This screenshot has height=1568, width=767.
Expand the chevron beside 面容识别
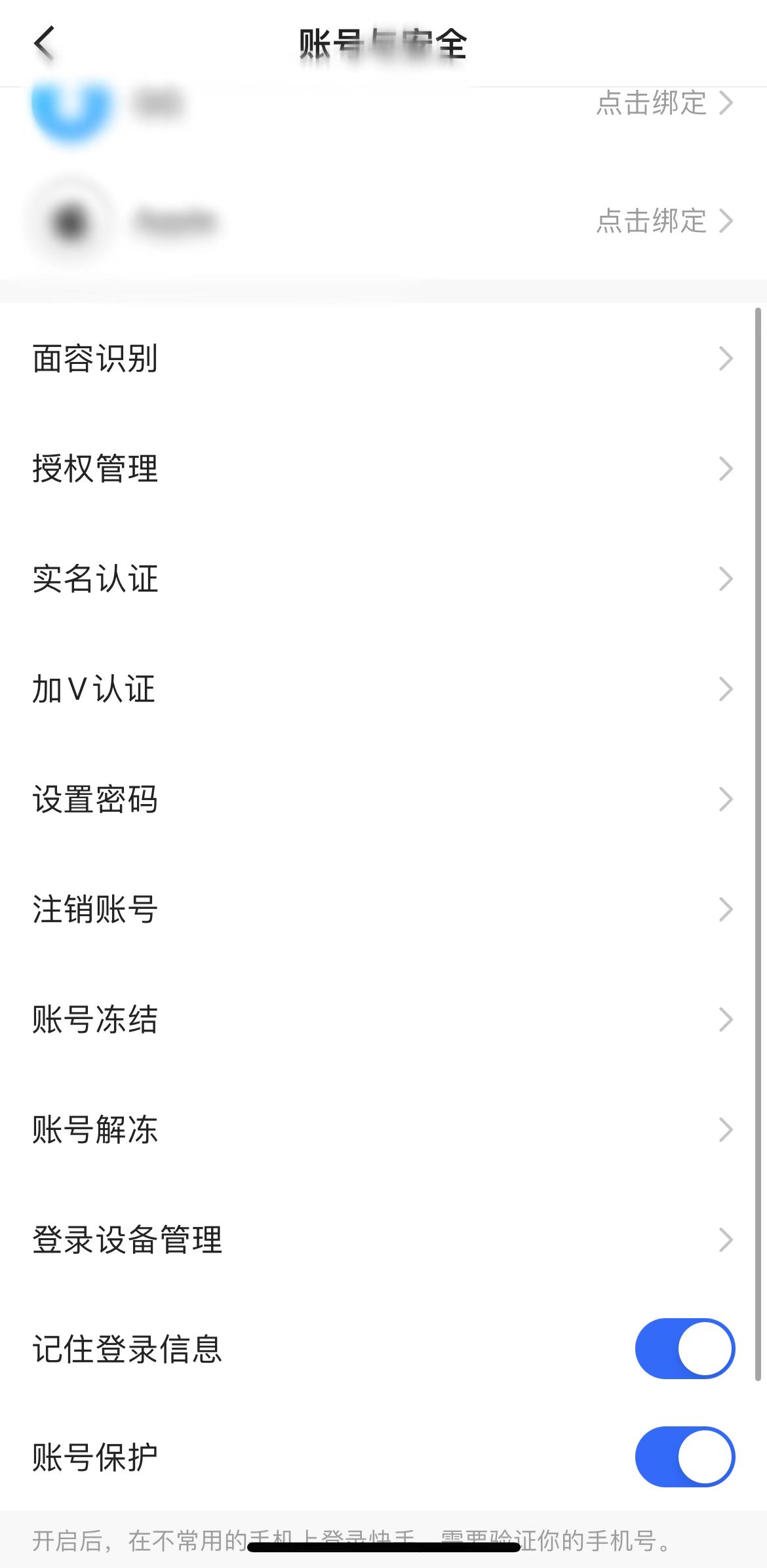click(x=725, y=359)
